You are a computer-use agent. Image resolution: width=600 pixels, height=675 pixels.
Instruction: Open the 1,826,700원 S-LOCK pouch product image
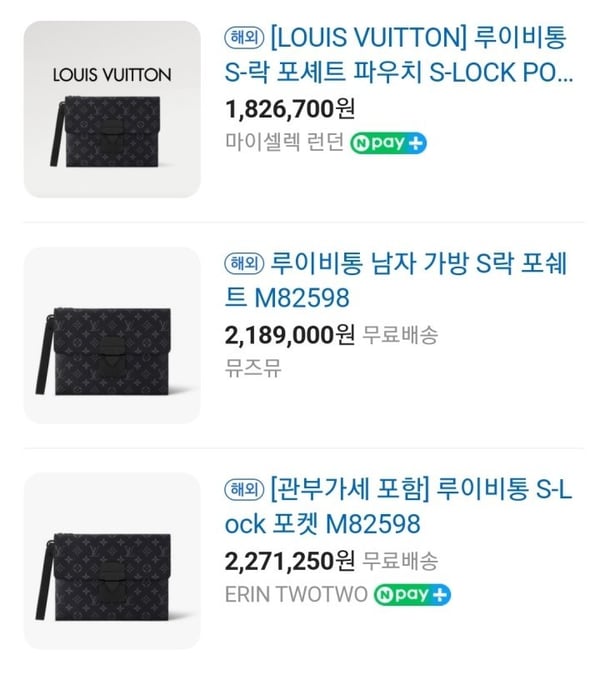tap(112, 109)
